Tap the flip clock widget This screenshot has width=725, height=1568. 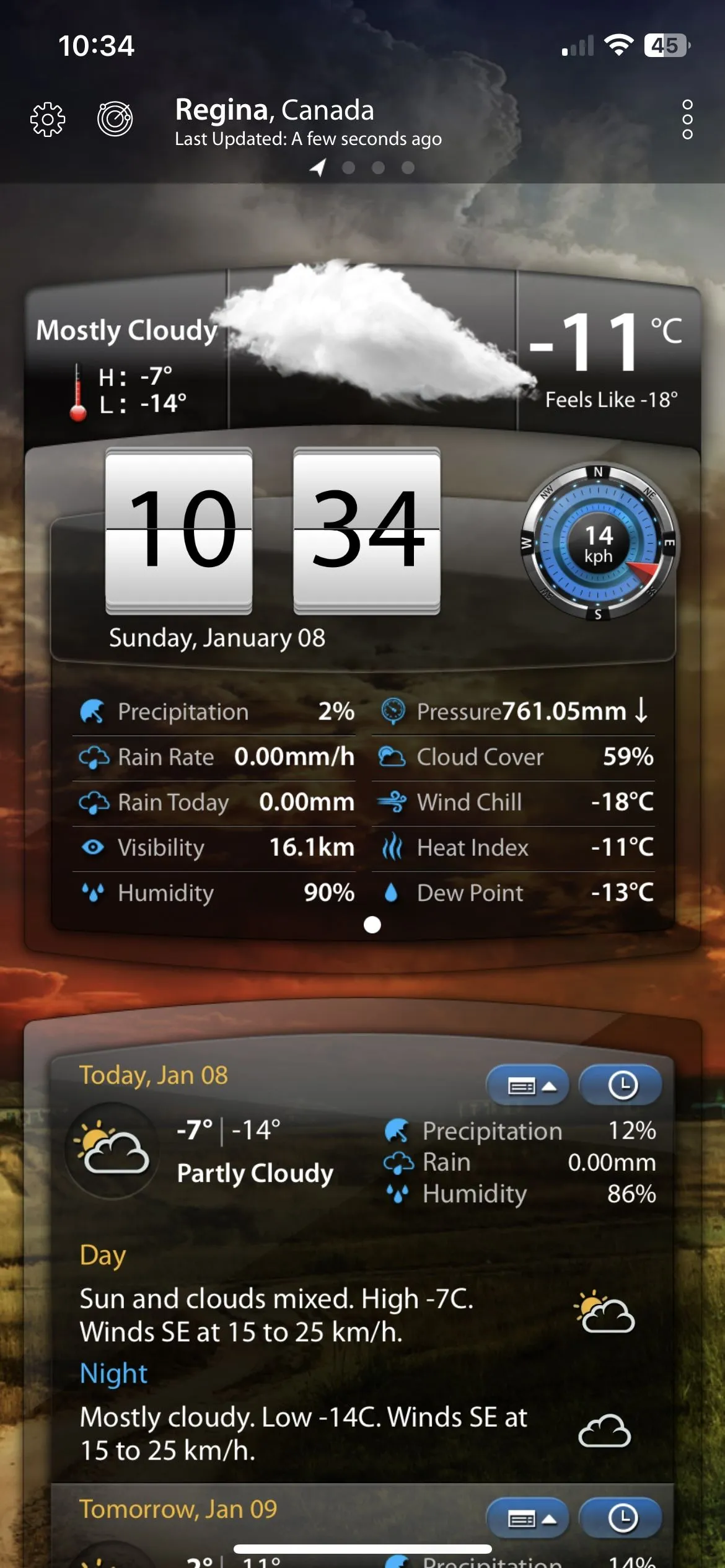pos(273,531)
